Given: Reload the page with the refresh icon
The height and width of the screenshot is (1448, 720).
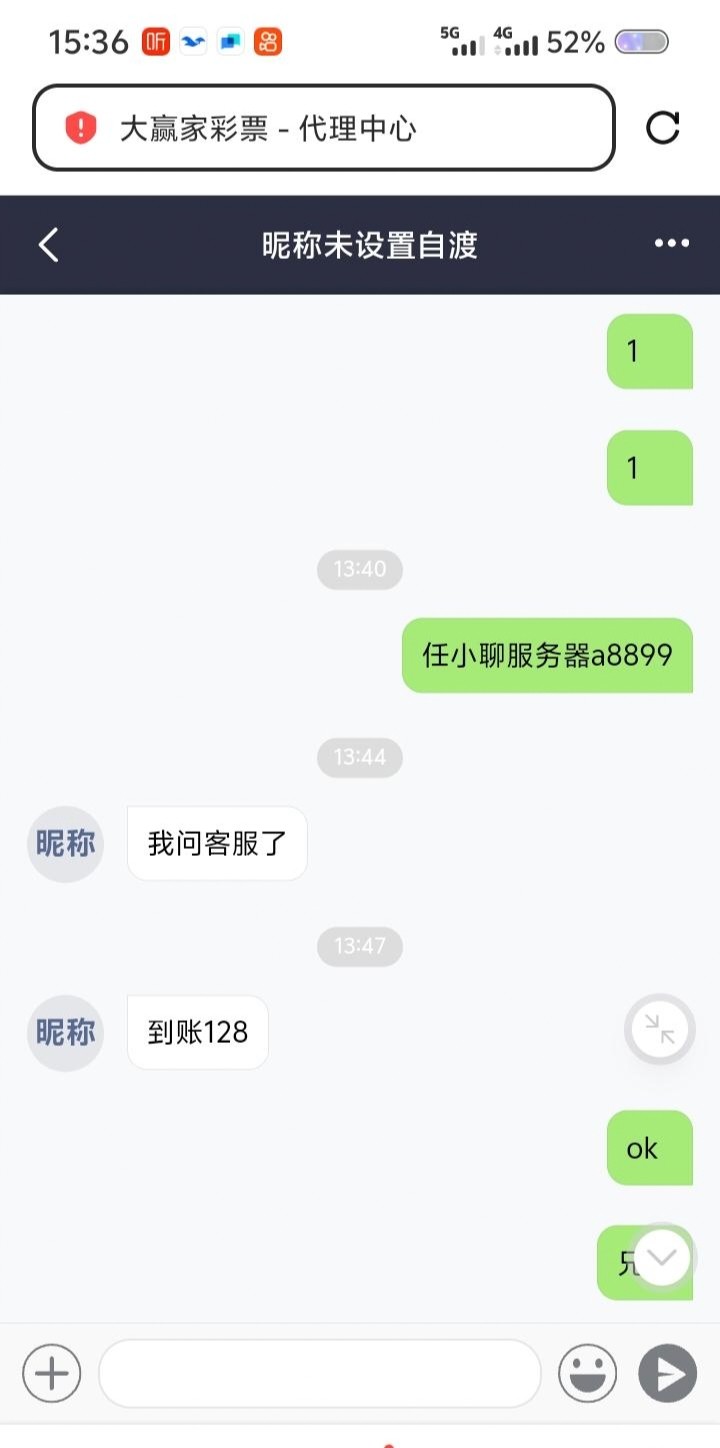Looking at the screenshot, I should (663, 128).
